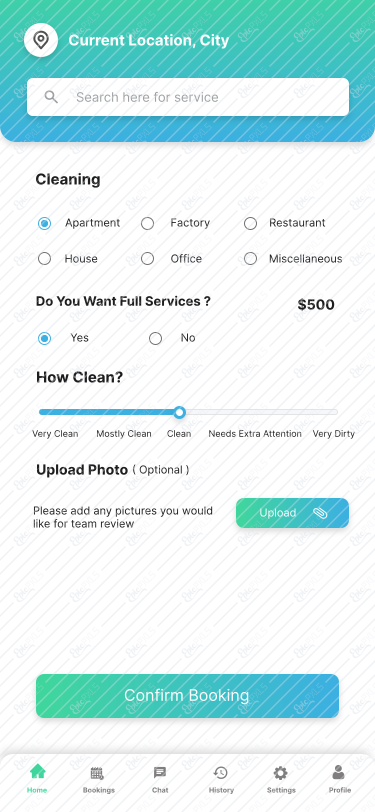Tap the How Clean slider handle
The width and height of the screenshot is (375, 812).
(x=179, y=412)
